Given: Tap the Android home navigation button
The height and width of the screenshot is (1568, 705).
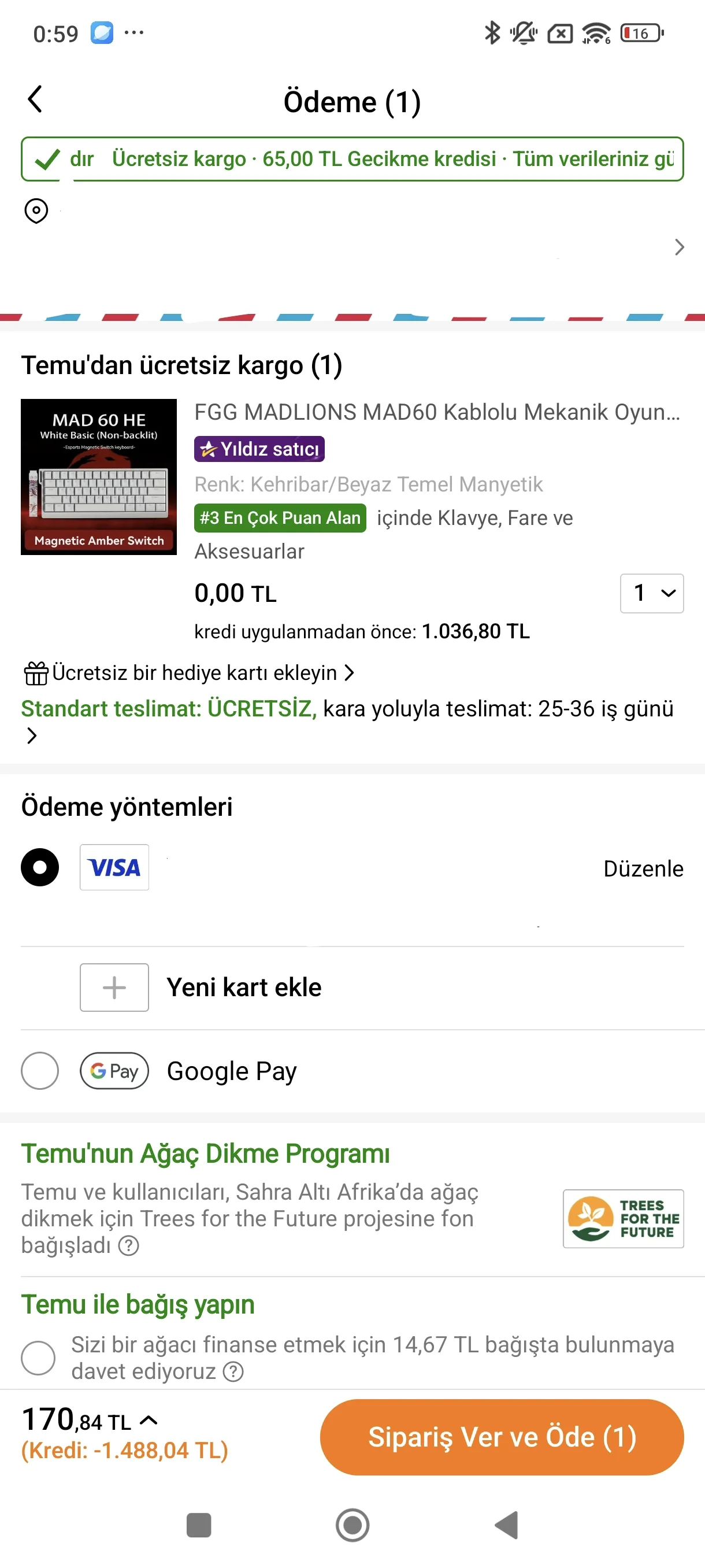Looking at the screenshot, I should (352, 1525).
